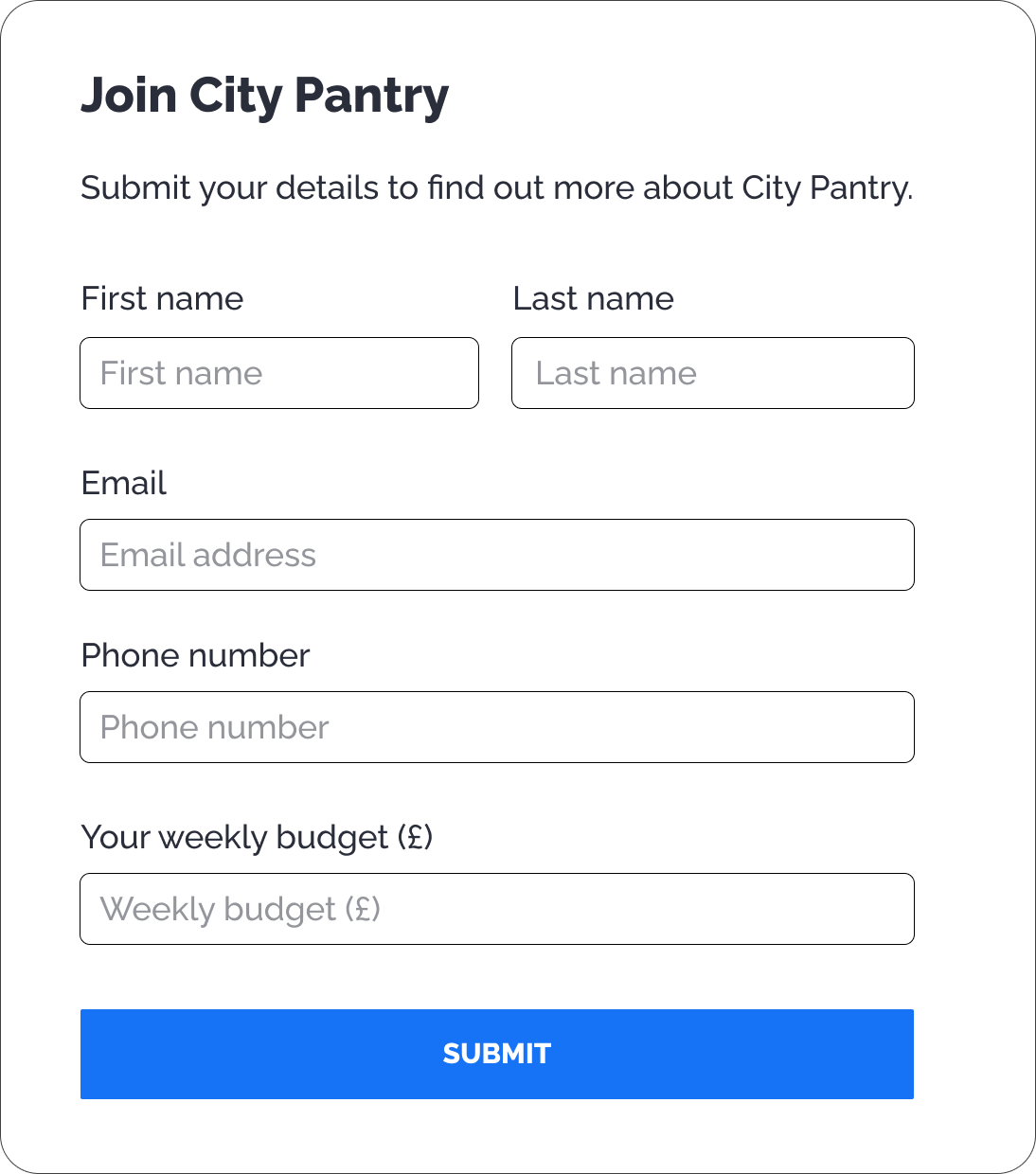Tap the Phone number input box
The image size is (1036, 1174).
[x=496, y=727]
